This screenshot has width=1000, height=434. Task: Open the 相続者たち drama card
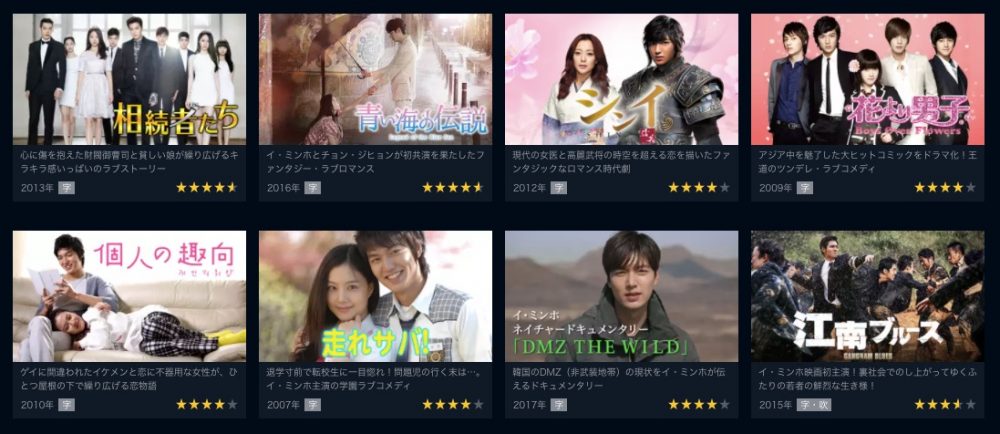pyautogui.click(x=129, y=80)
